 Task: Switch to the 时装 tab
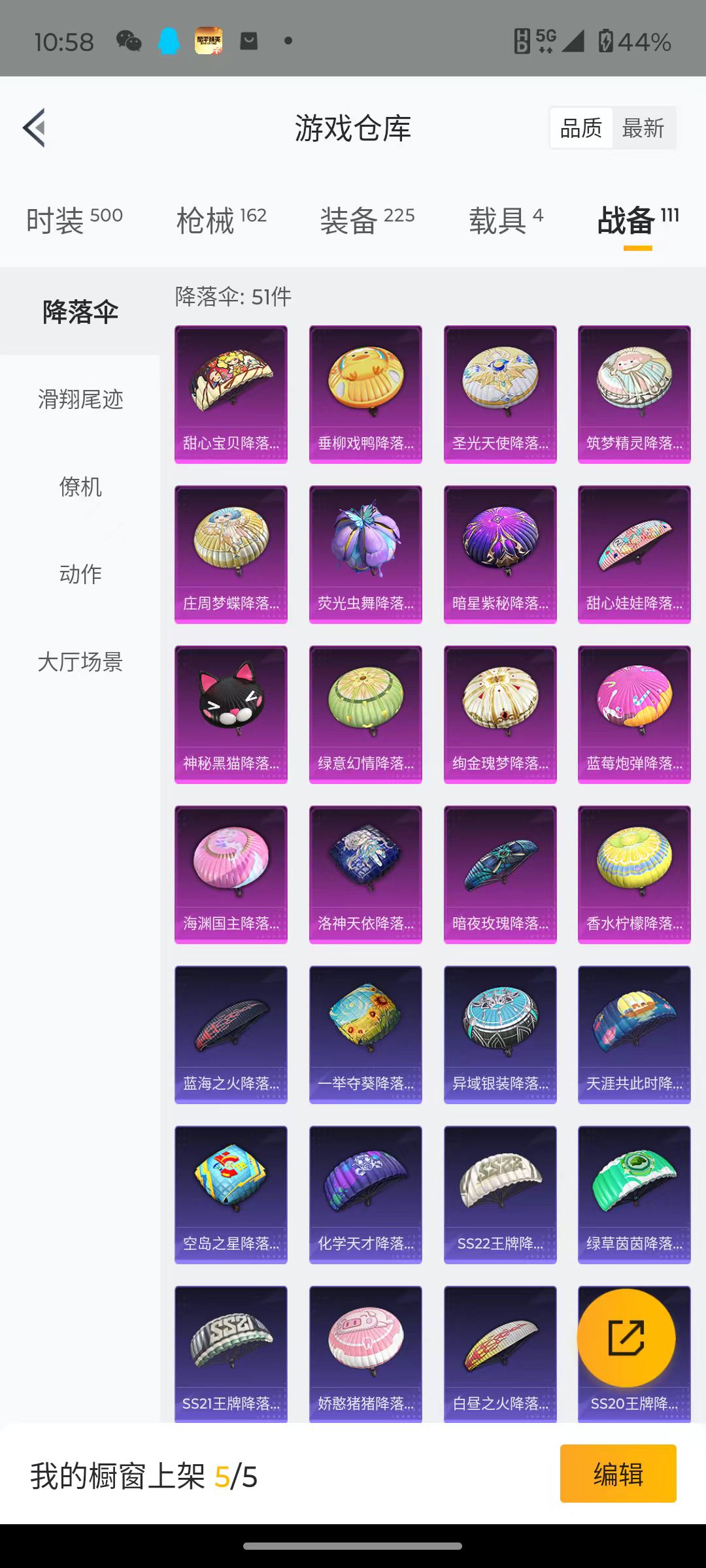[x=74, y=220]
